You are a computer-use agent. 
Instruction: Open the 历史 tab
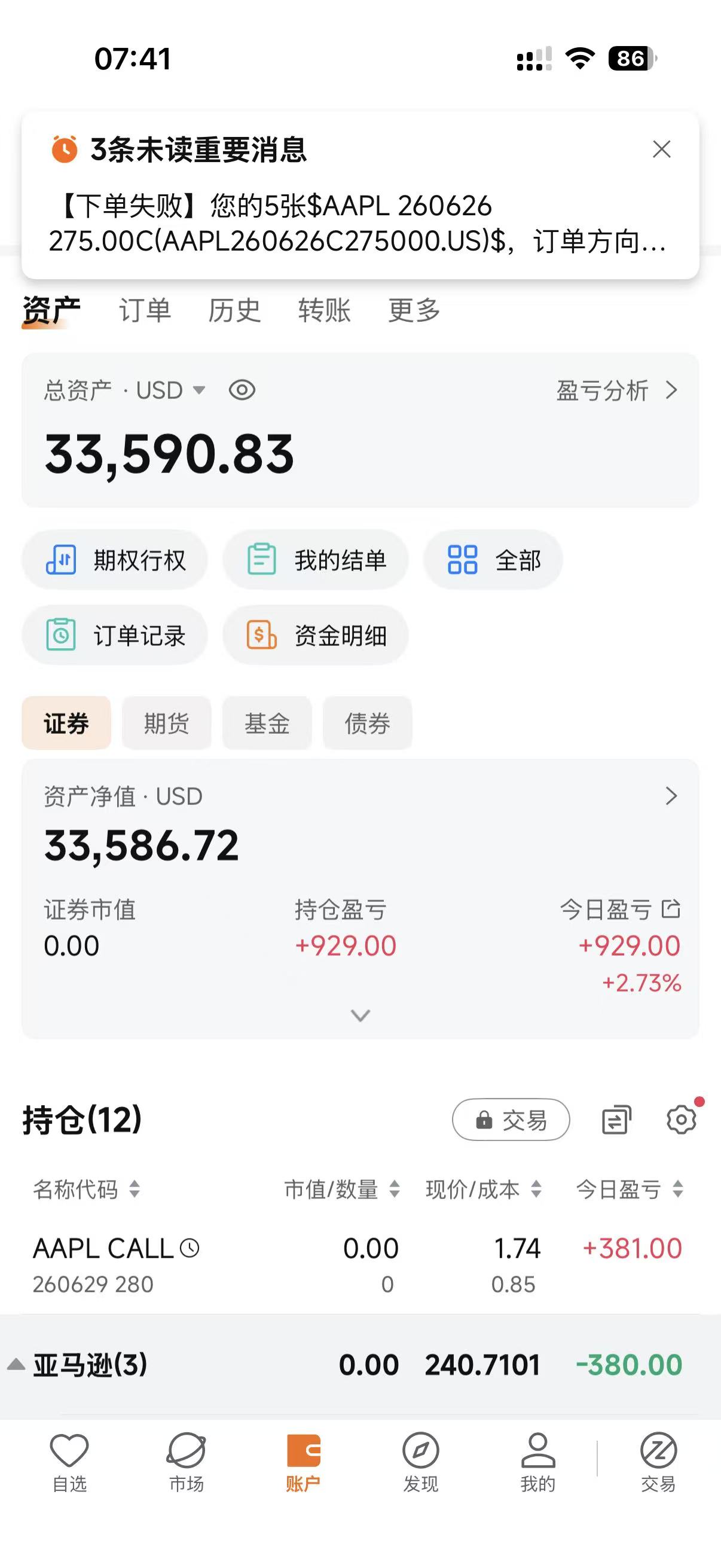(234, 310)
